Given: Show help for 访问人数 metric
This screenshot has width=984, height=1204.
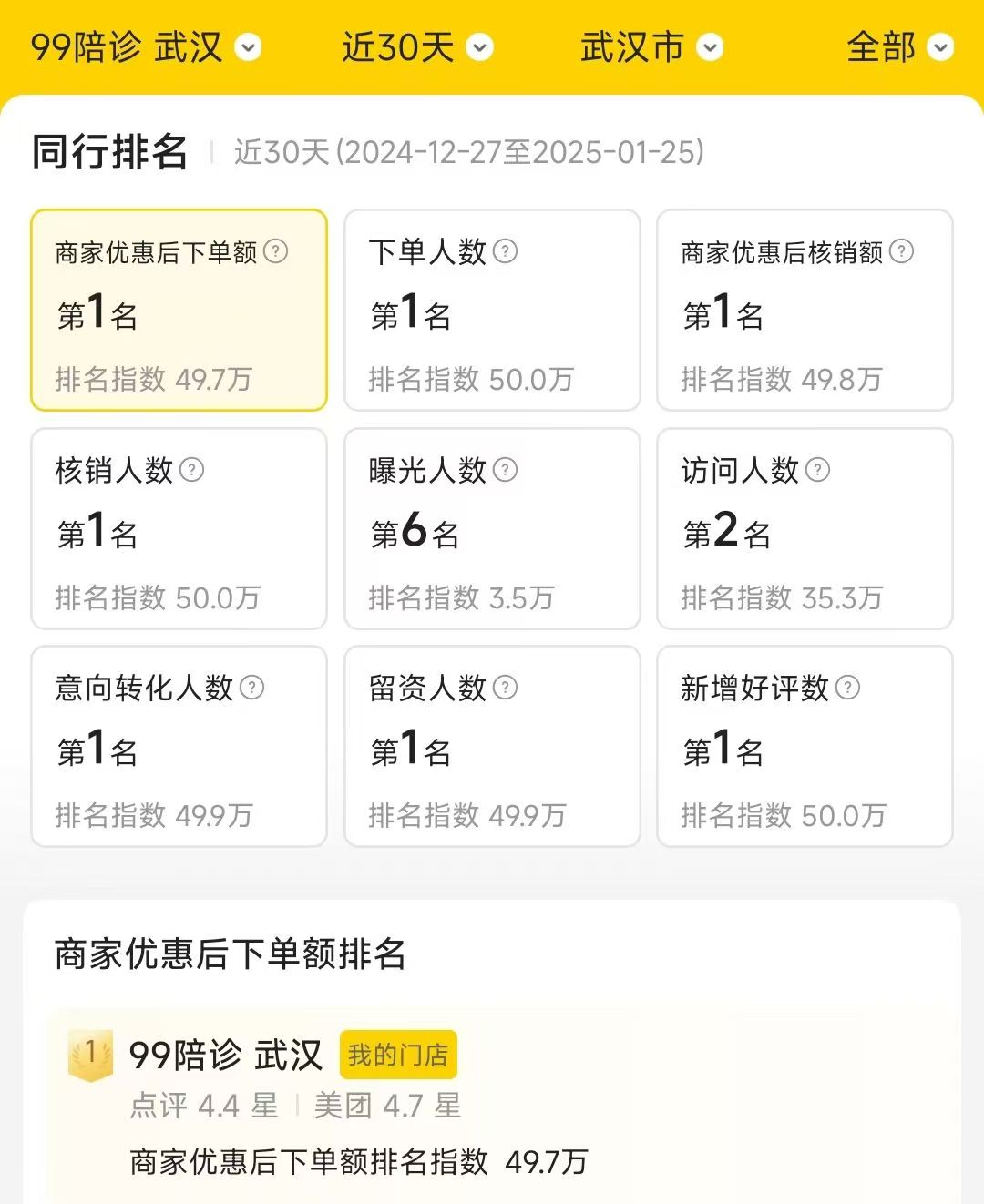Looking at the screenshot, I should pyautogui.click(x=818, y=470).
